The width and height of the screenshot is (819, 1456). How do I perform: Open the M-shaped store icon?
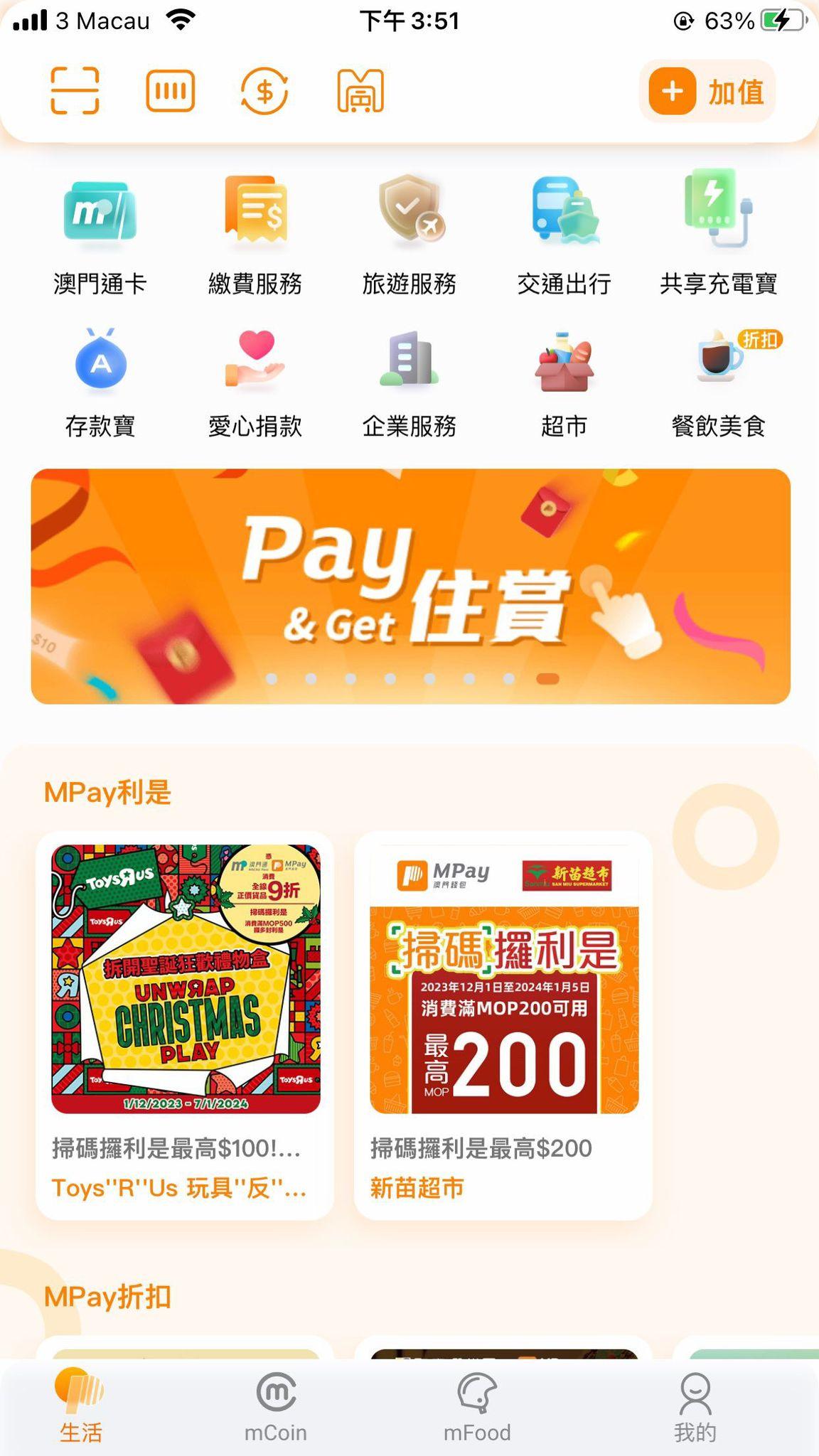(360, 91)
